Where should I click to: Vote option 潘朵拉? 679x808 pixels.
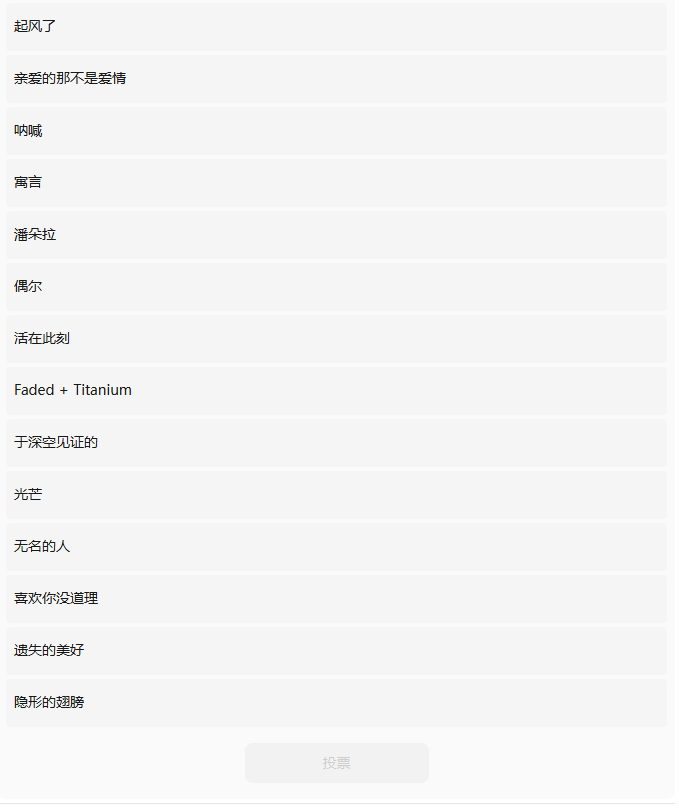tap(336, 234)
